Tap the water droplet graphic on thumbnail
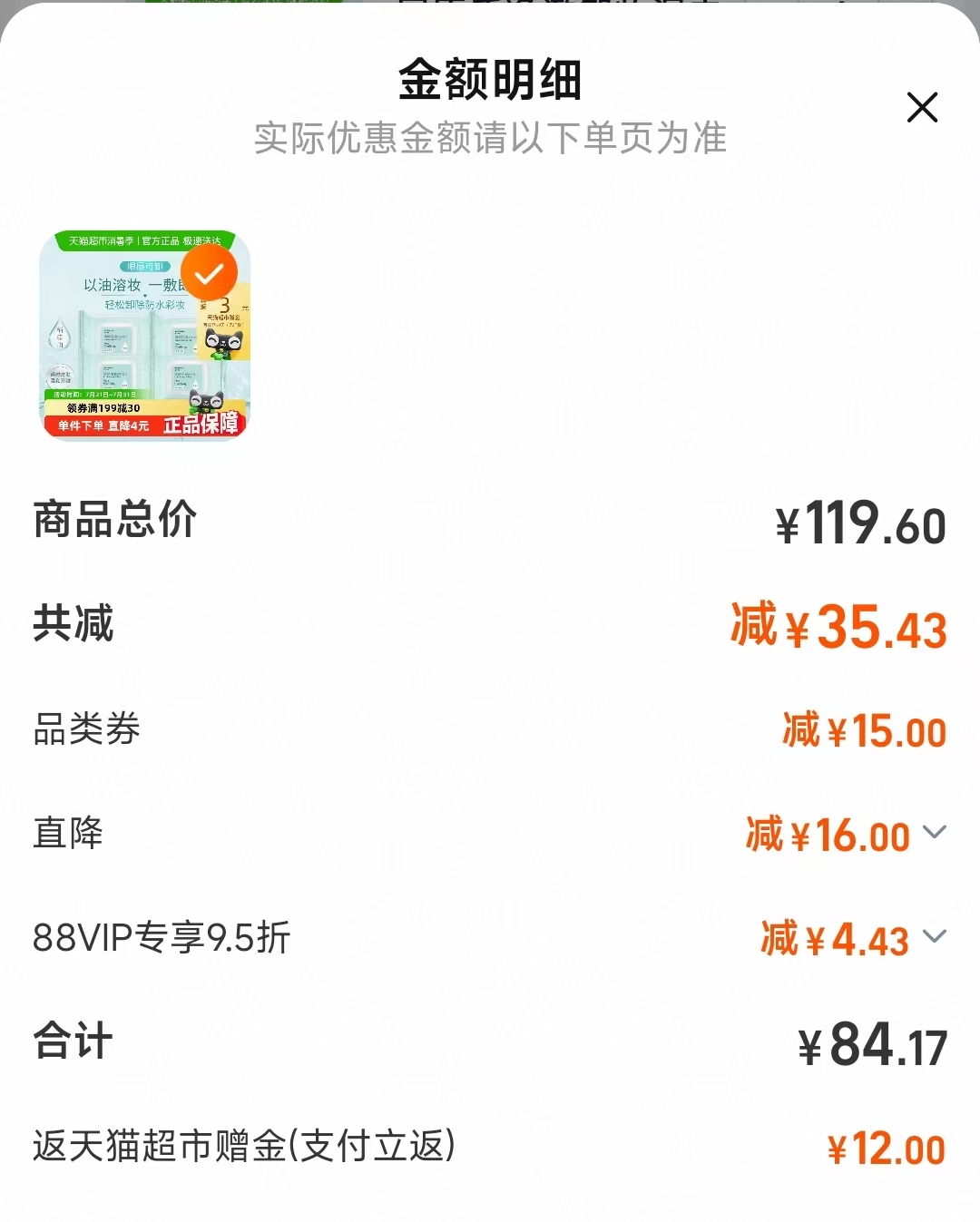 click(x=61, y=332)
